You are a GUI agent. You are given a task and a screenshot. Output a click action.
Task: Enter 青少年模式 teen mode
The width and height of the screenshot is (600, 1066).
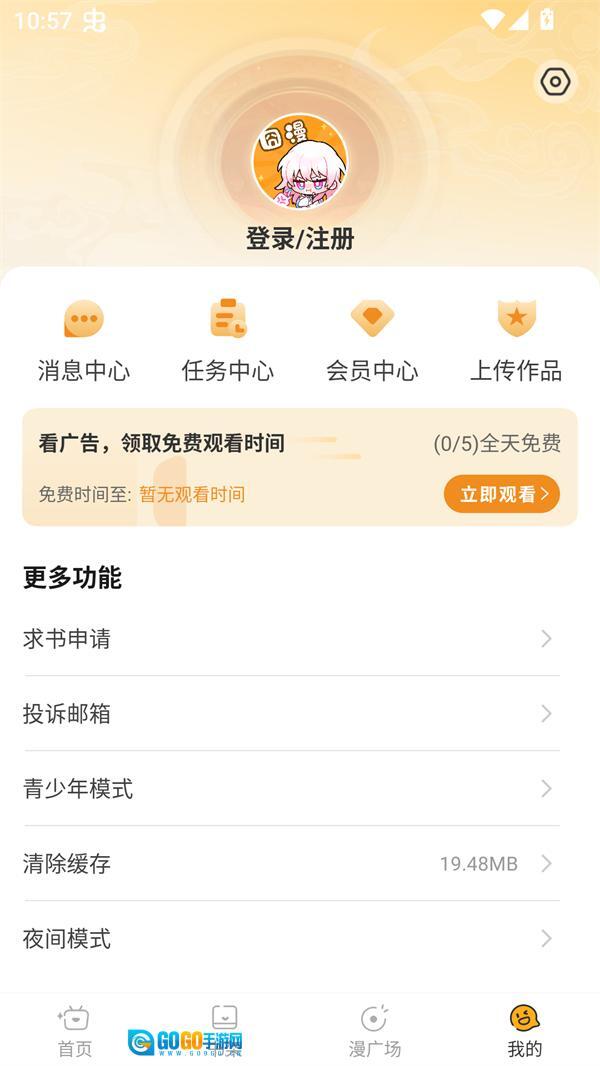[x=290, y=788]
